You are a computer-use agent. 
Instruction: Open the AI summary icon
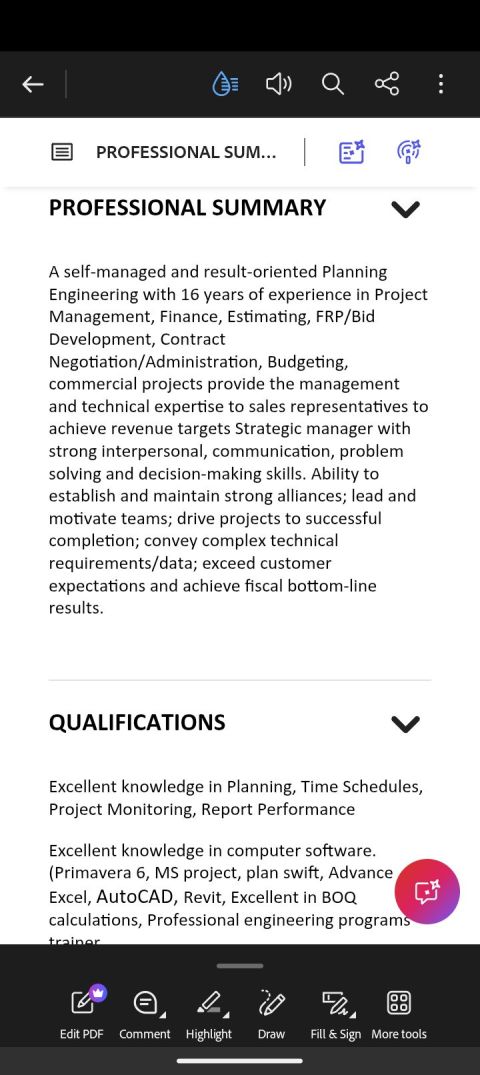coord(352,152)
